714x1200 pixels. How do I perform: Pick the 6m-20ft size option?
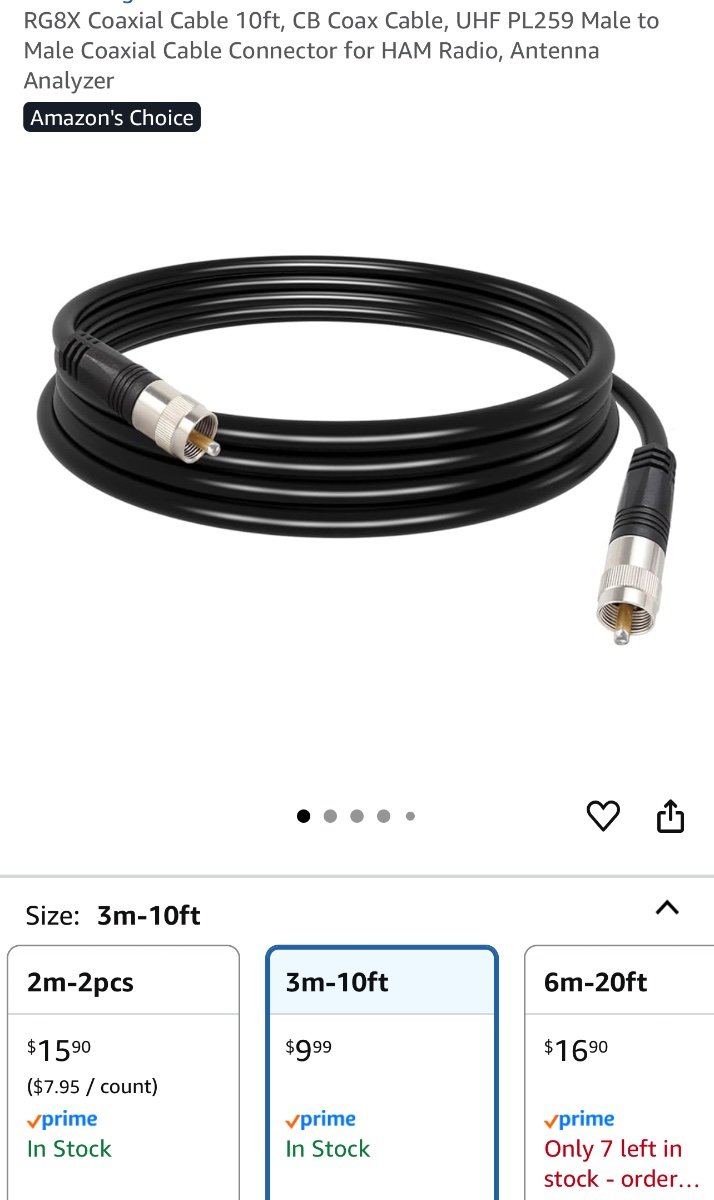[x=620, y=1070]
